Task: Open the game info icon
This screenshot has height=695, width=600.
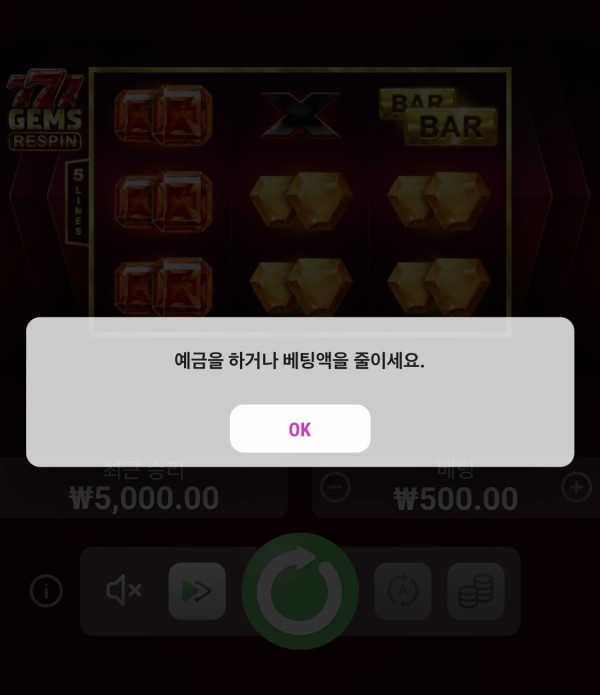Action: click(x=46, y=591)
